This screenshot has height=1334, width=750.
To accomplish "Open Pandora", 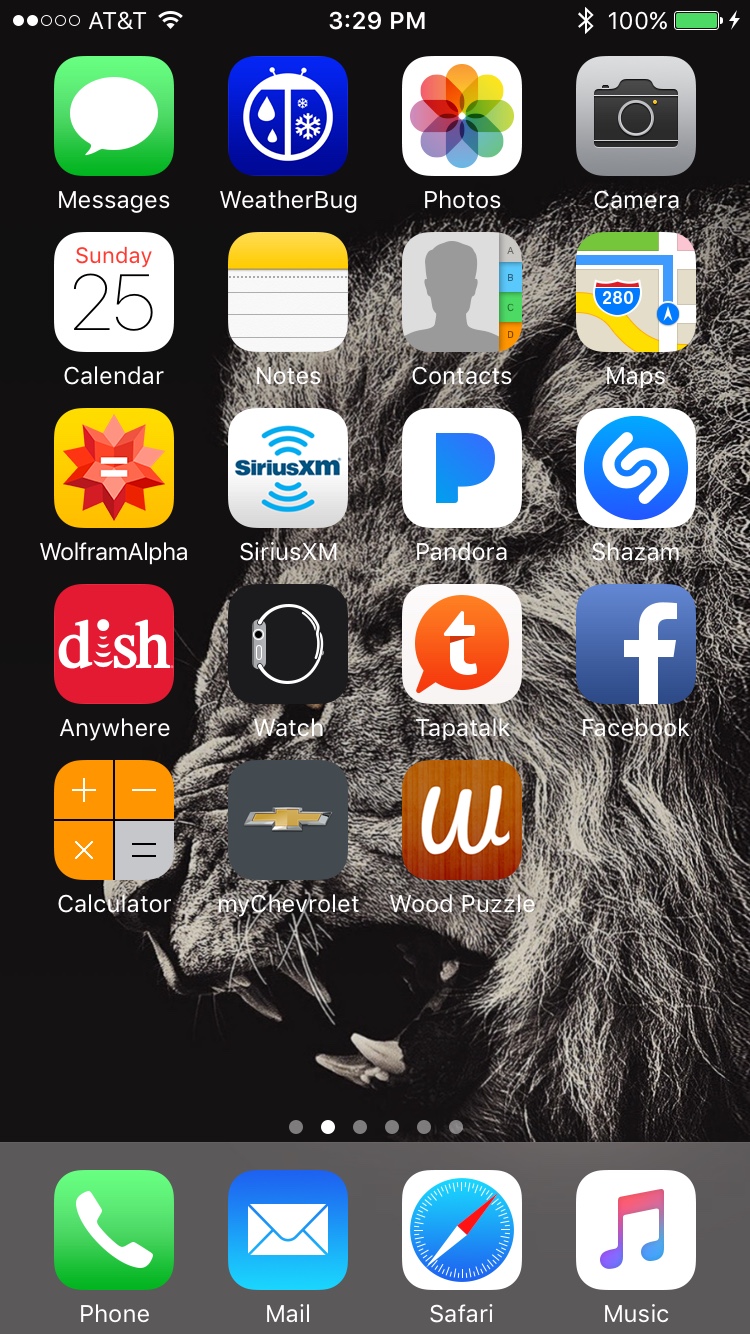I will coord(462,468).
